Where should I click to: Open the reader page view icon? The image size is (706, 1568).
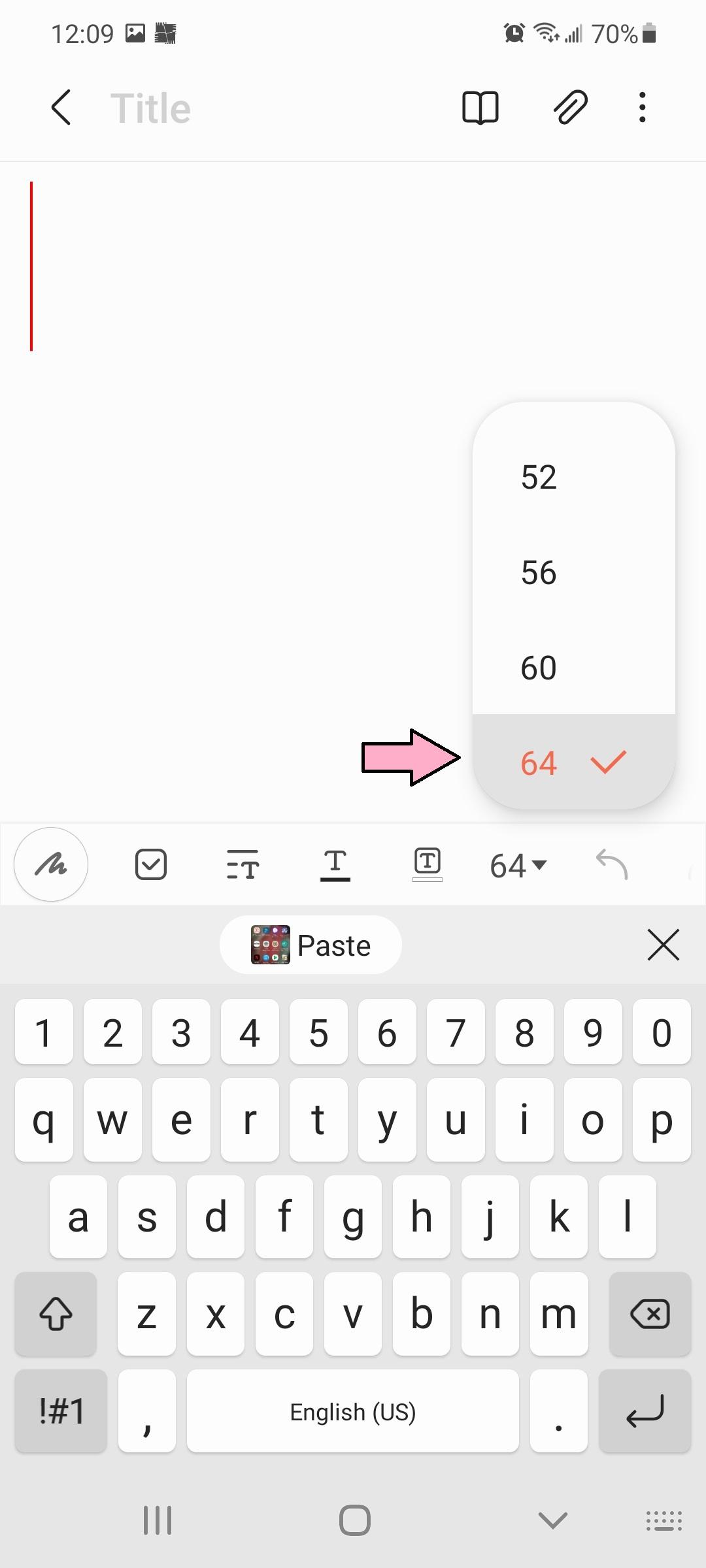tap(480, 107)
